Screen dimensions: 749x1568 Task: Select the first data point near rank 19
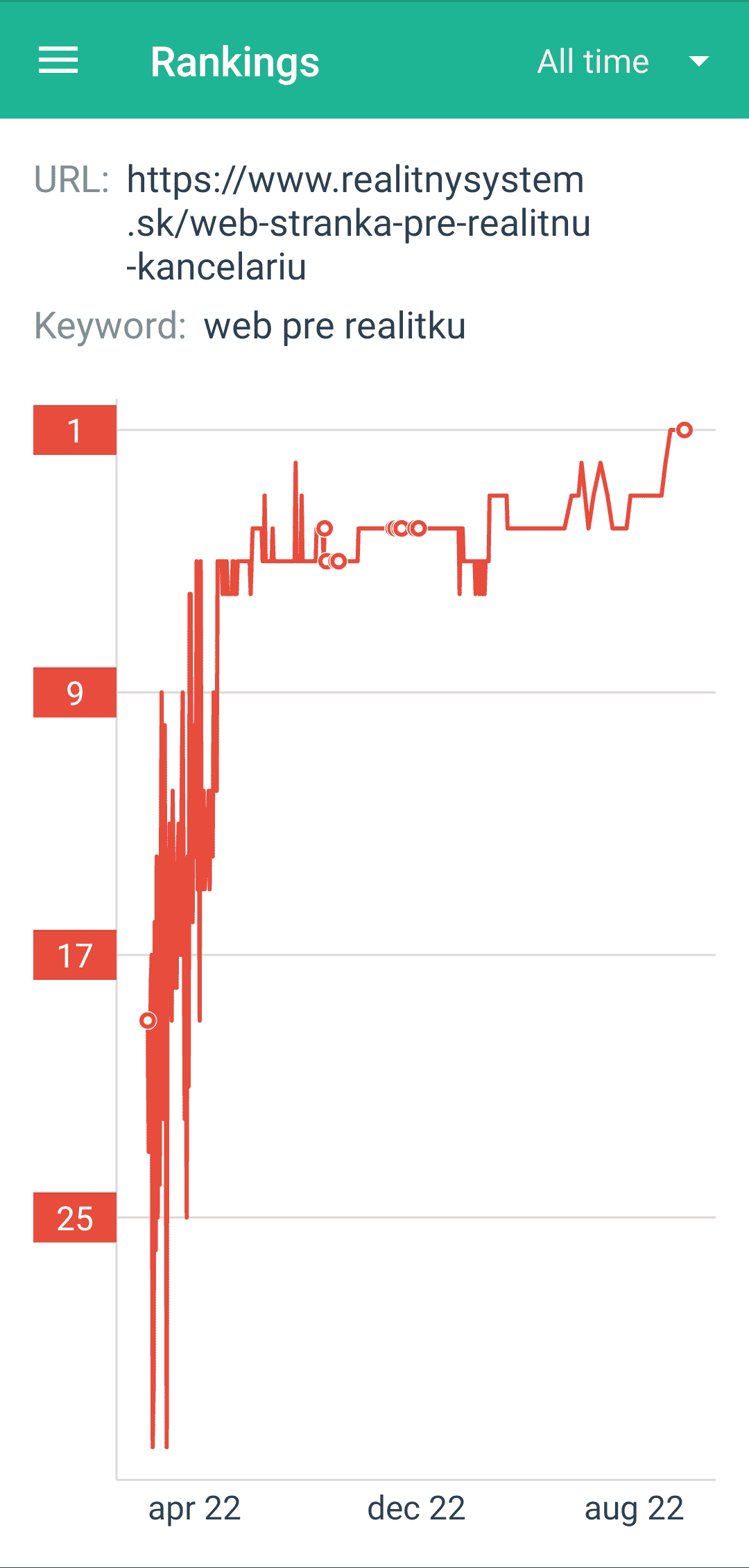(148, 1020)
